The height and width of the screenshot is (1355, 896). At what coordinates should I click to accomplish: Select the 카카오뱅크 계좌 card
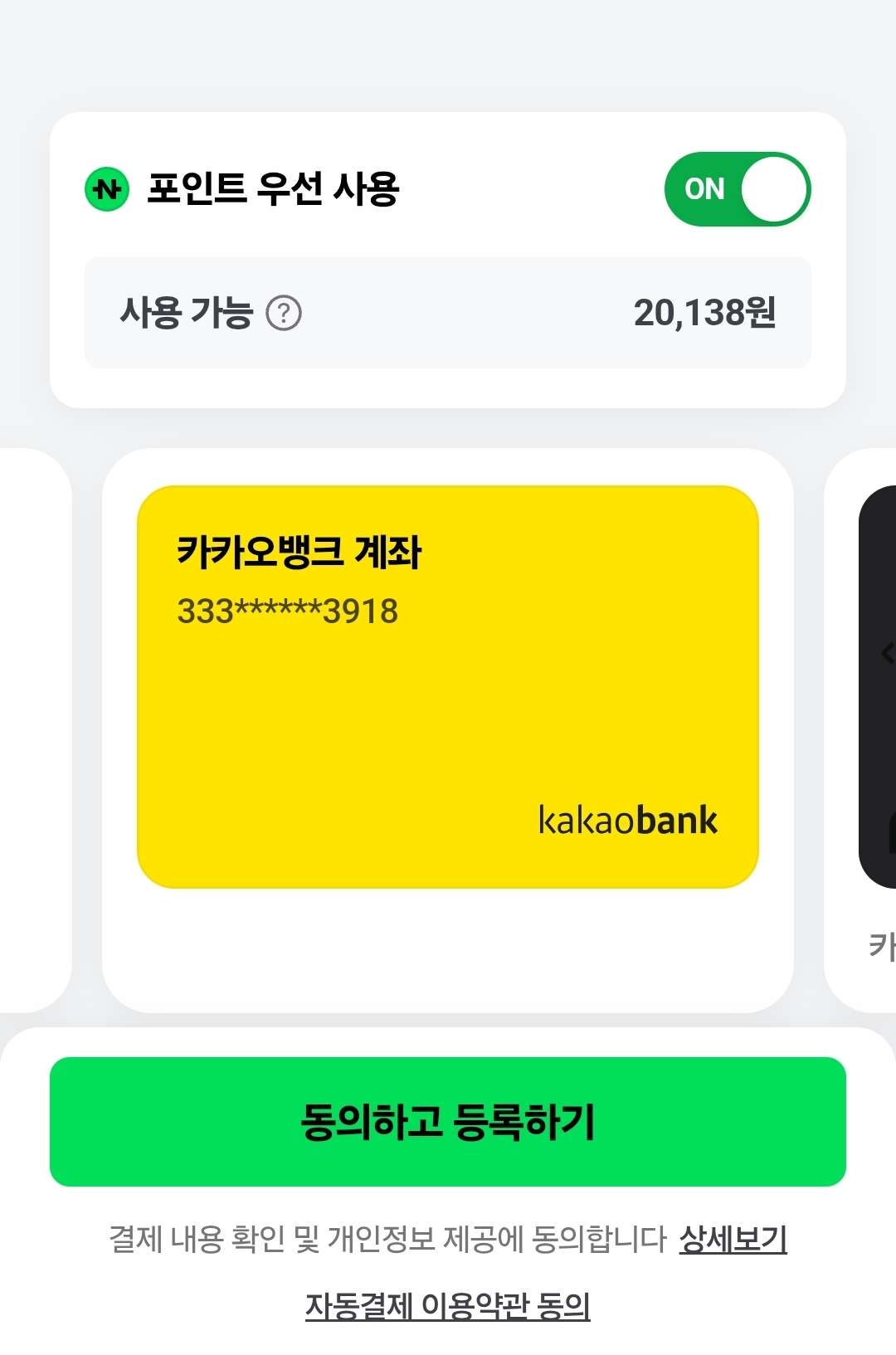448,687
